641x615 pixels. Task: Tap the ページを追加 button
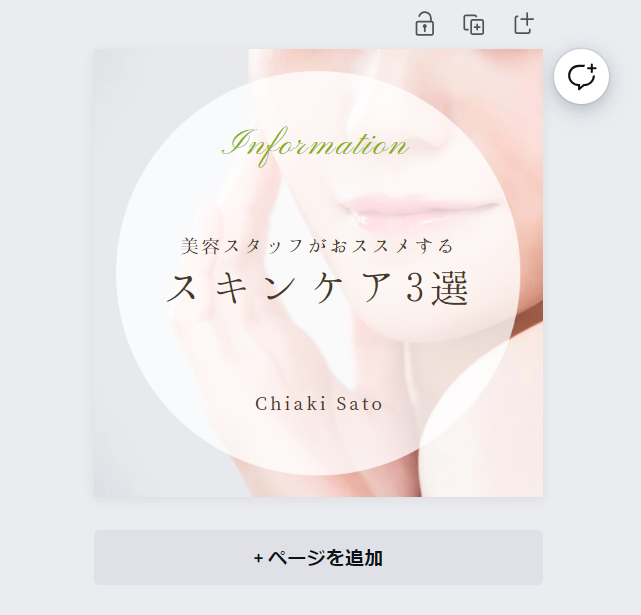click(x=318, y=558)
